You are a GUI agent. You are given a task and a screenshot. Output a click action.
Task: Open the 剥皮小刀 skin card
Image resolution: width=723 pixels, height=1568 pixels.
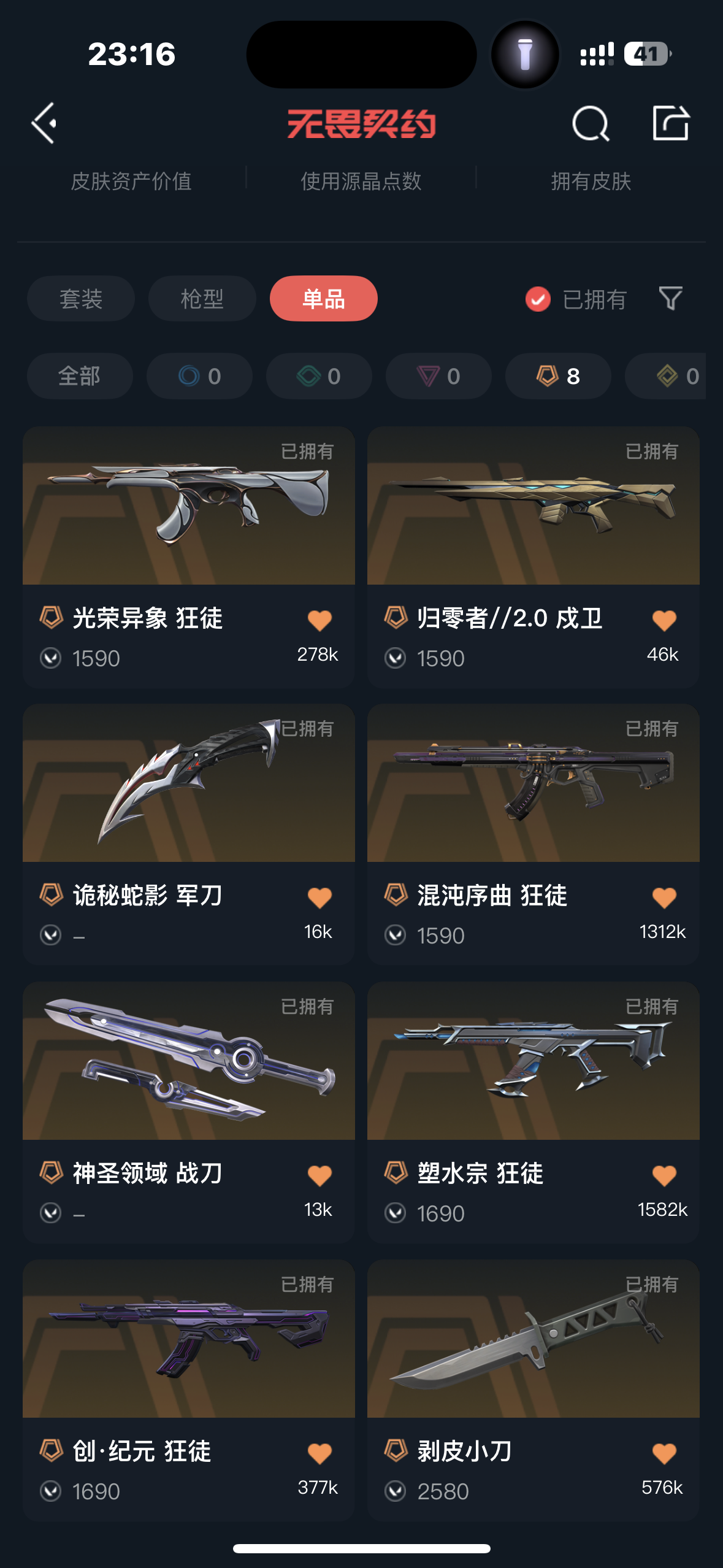click(534, 1390)
